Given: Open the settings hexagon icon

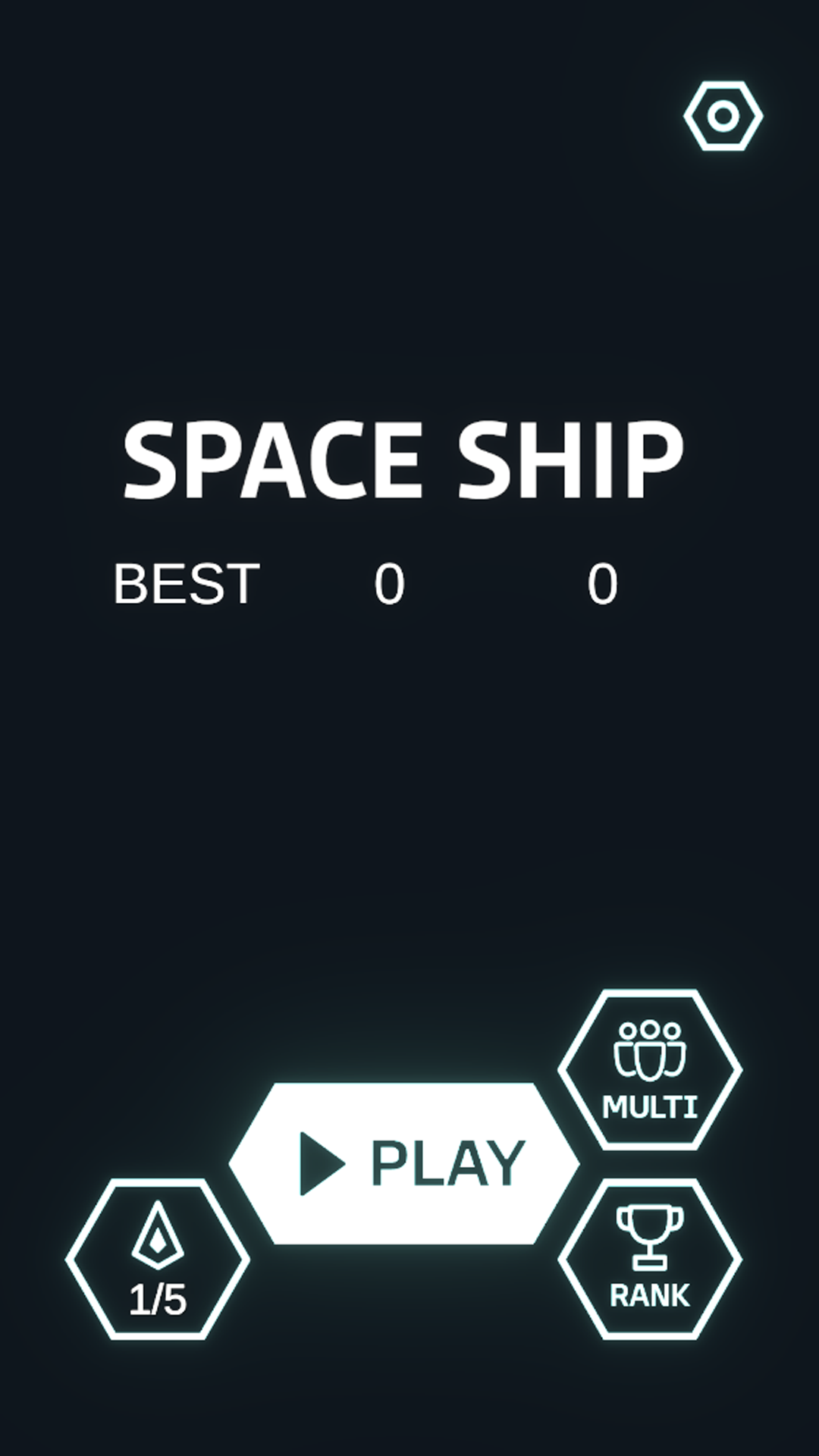Looking at the screenshot, I should click(x=723, y=116).
